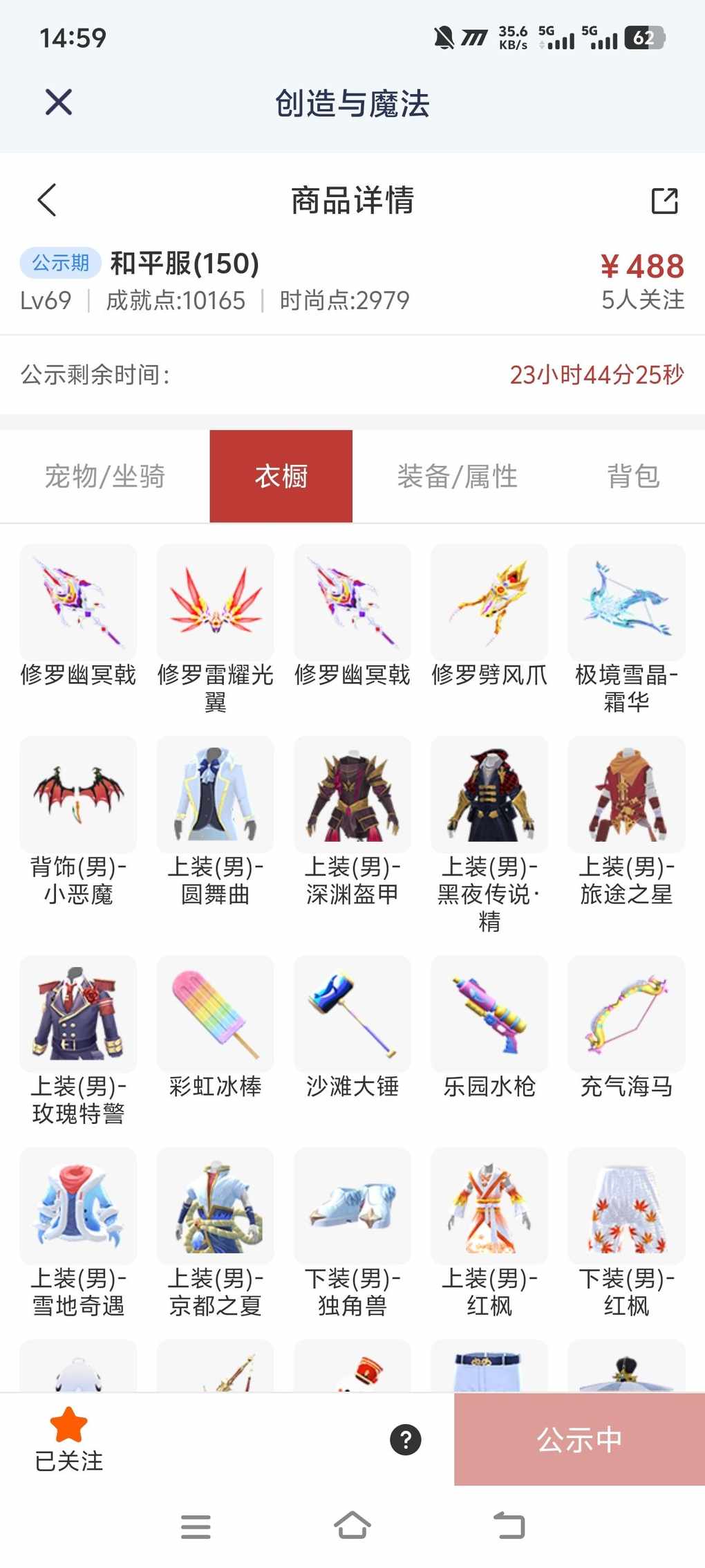The width and height of the screenshot is (705, 1568).
Task: Switch to the 宠物/坐骑 tab
Action: click(104, 477)
